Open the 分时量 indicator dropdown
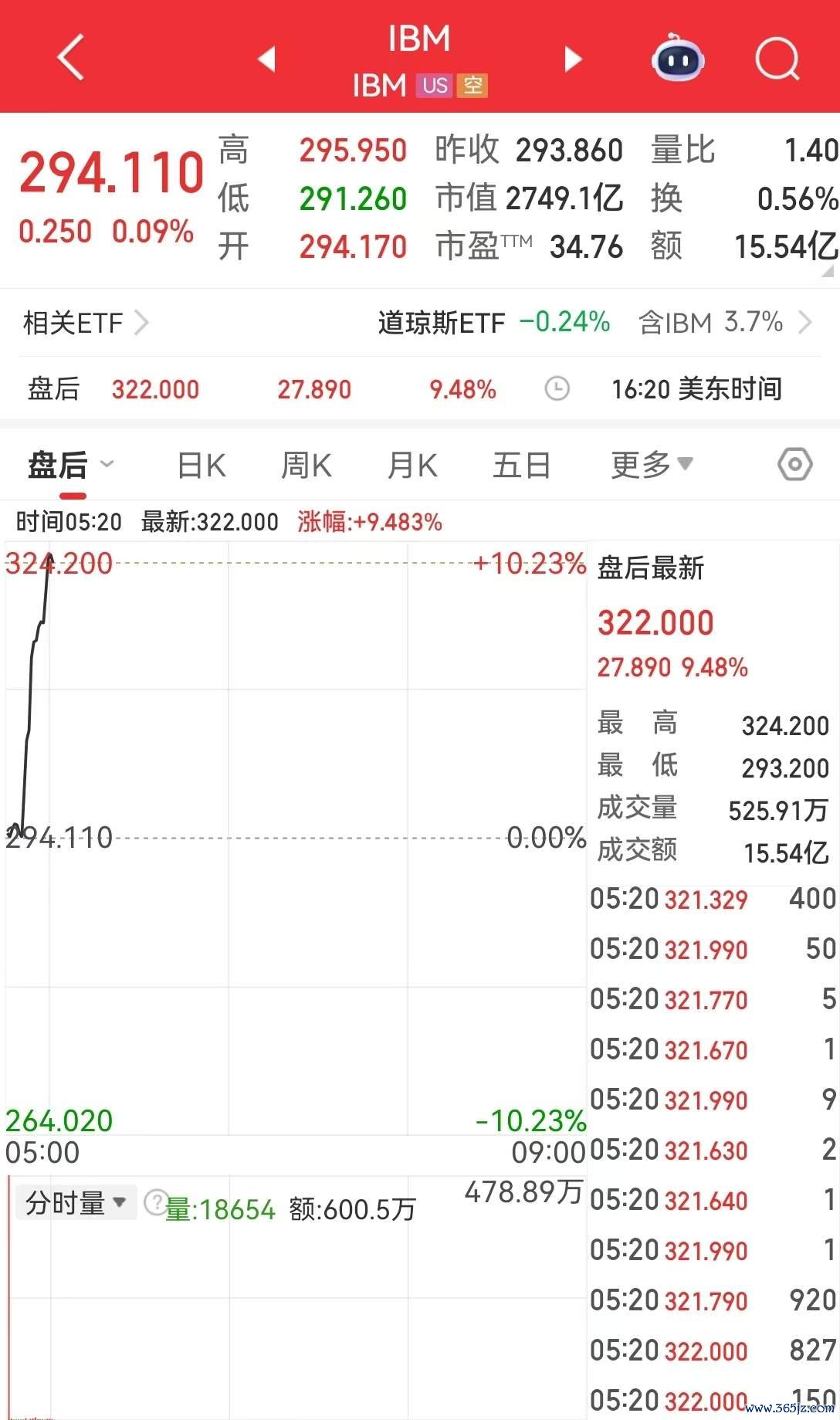Image resolution: width=840 pixels, height=1420 pixels. click(x=76, y=1203)
